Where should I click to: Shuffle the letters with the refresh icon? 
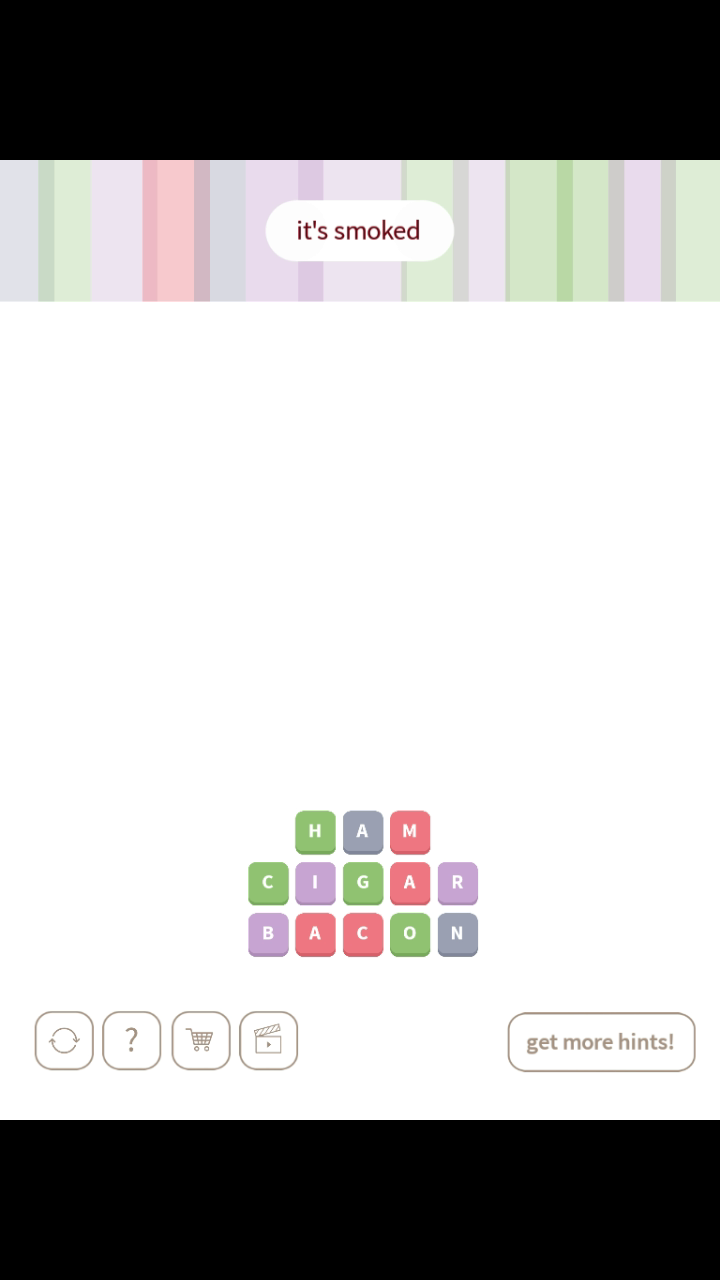pos(64,1041)
